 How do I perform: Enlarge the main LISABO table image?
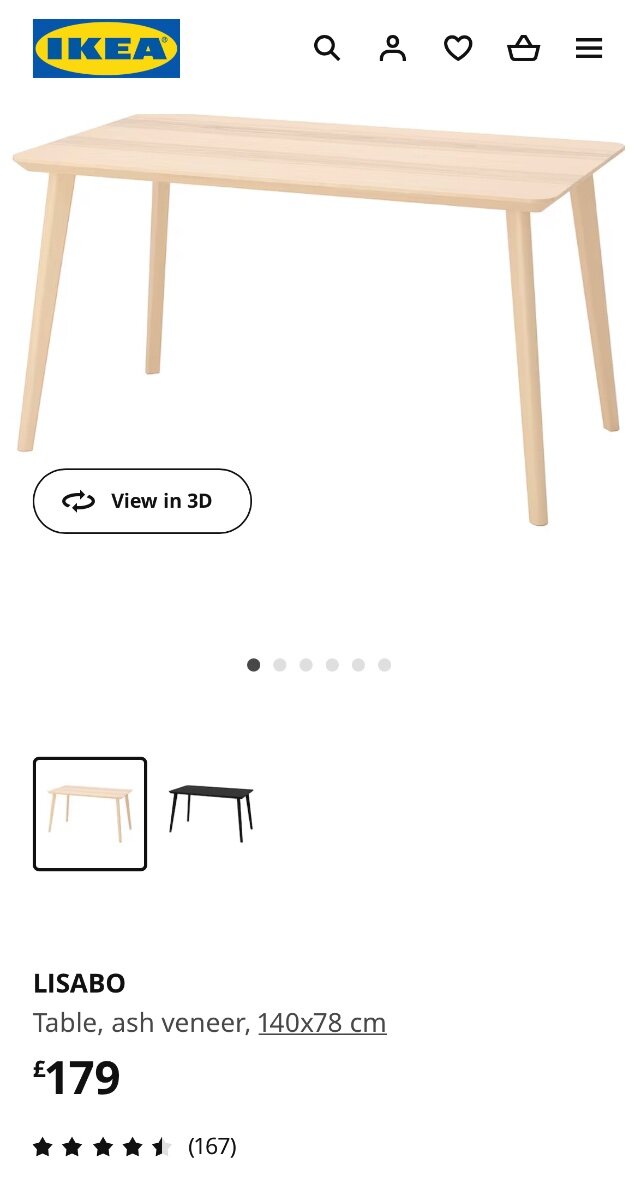[x=318, y=320]
